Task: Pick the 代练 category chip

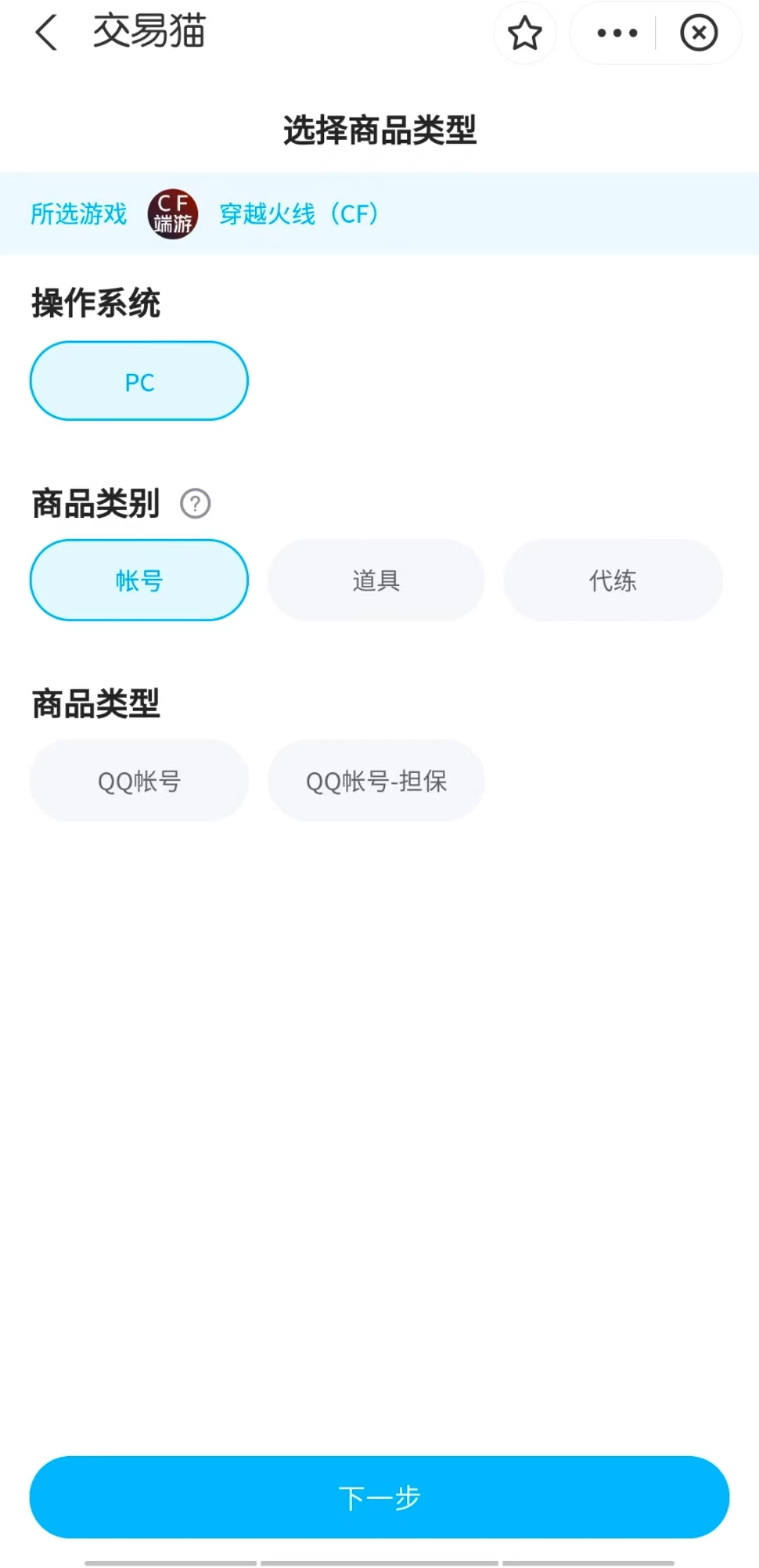Action: [613, 581]
